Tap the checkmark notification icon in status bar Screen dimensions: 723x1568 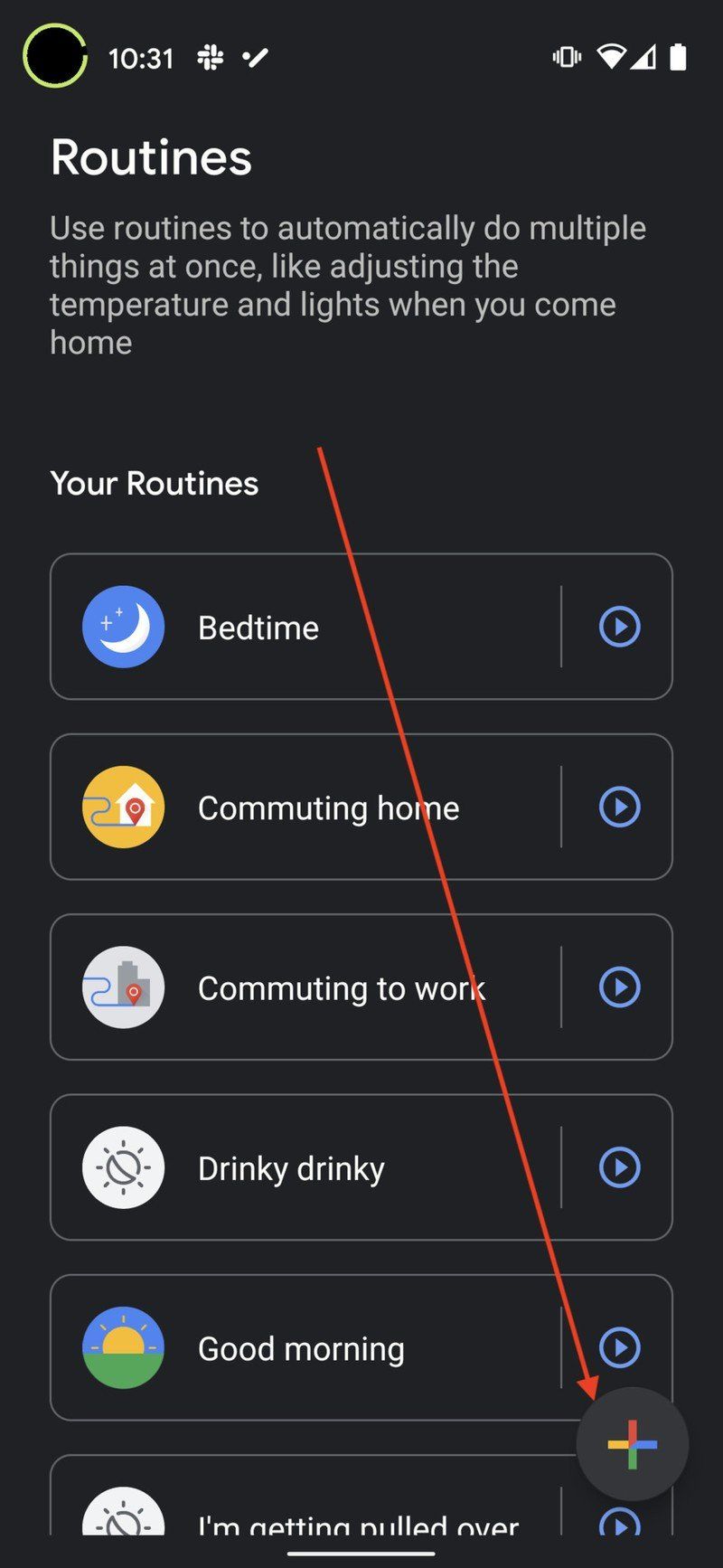point(254,56)
